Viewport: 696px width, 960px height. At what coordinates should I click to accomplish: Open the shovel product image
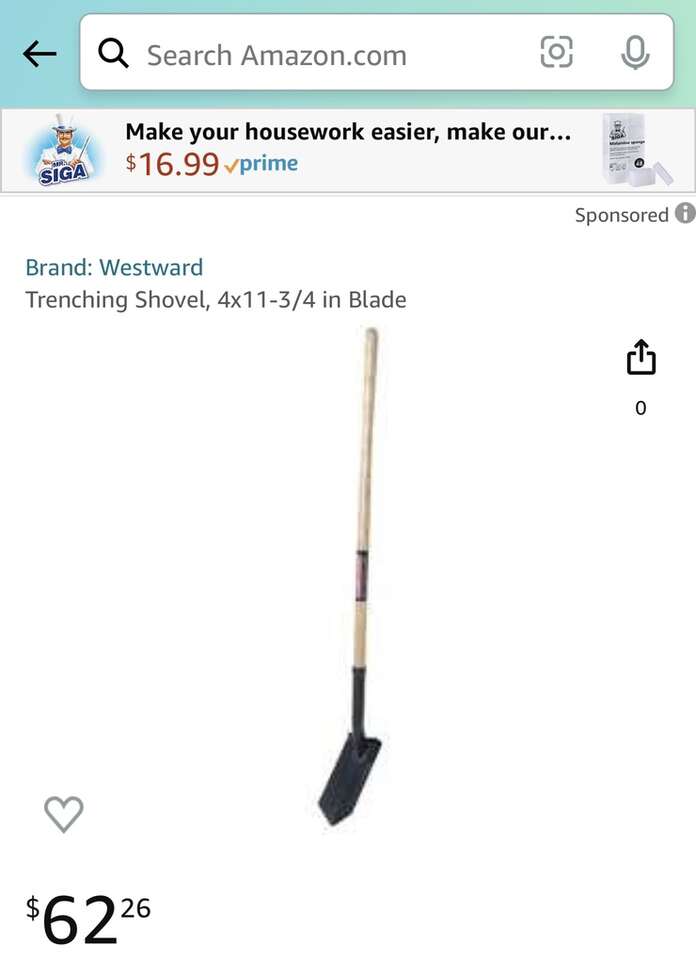[355, 580]
